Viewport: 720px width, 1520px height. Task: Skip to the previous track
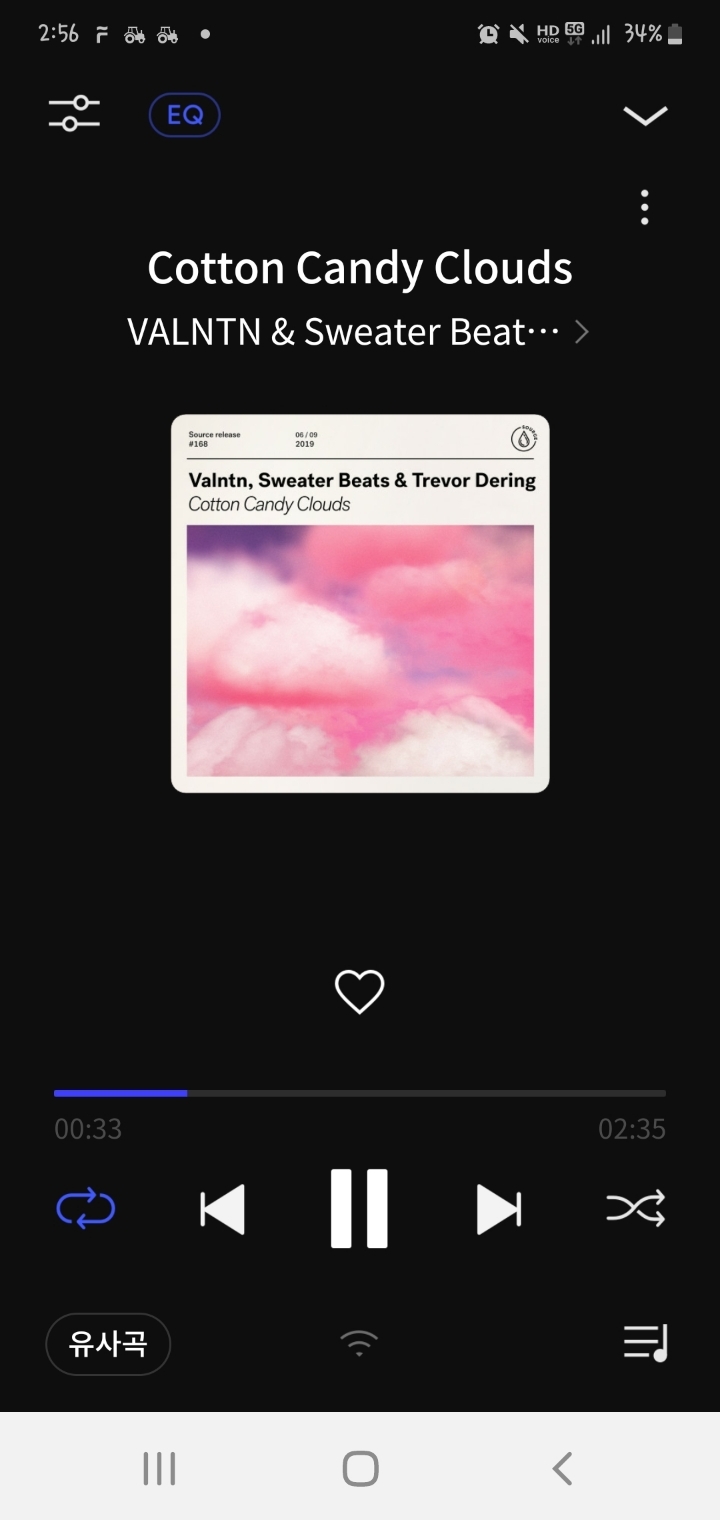tap(222, 1209)
